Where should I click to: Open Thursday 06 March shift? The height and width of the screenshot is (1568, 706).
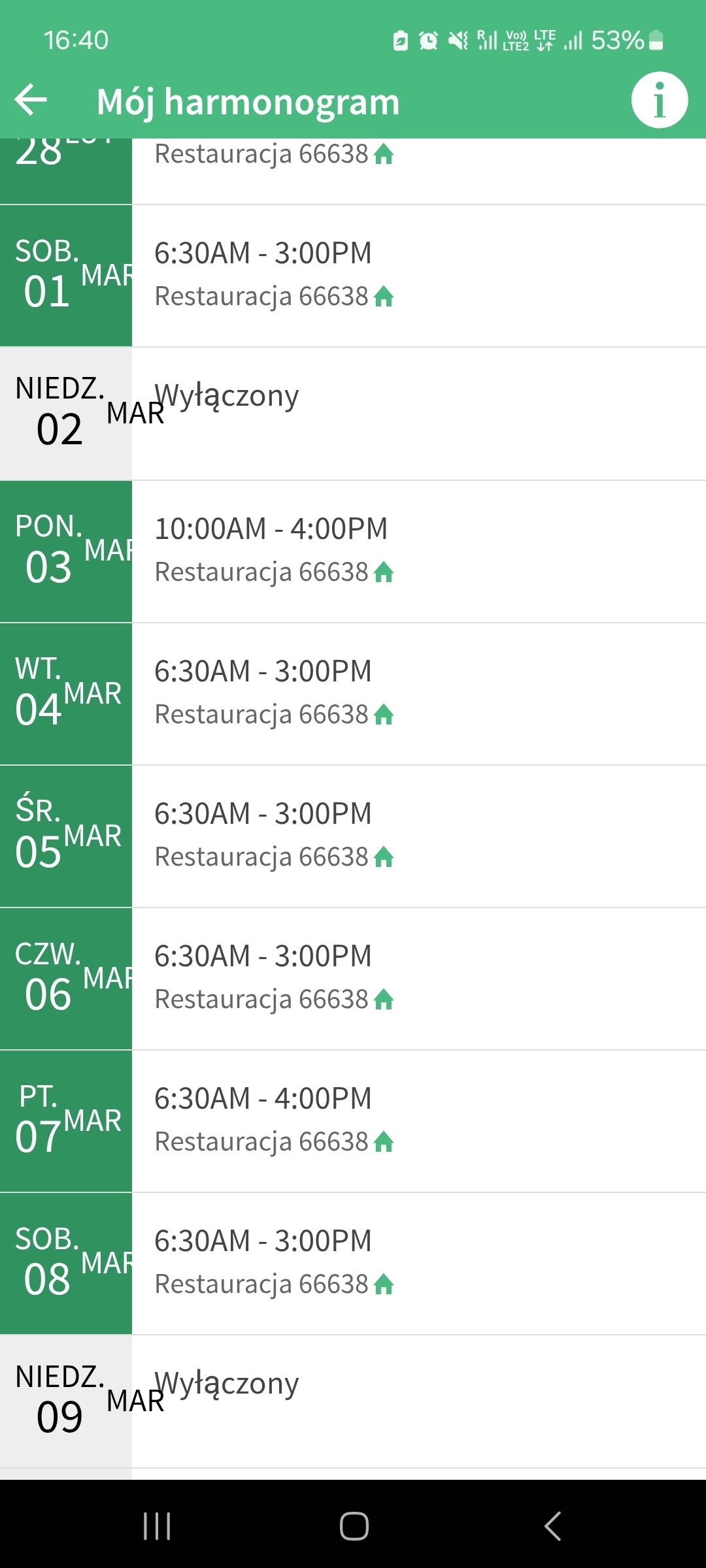pos(353,979)
